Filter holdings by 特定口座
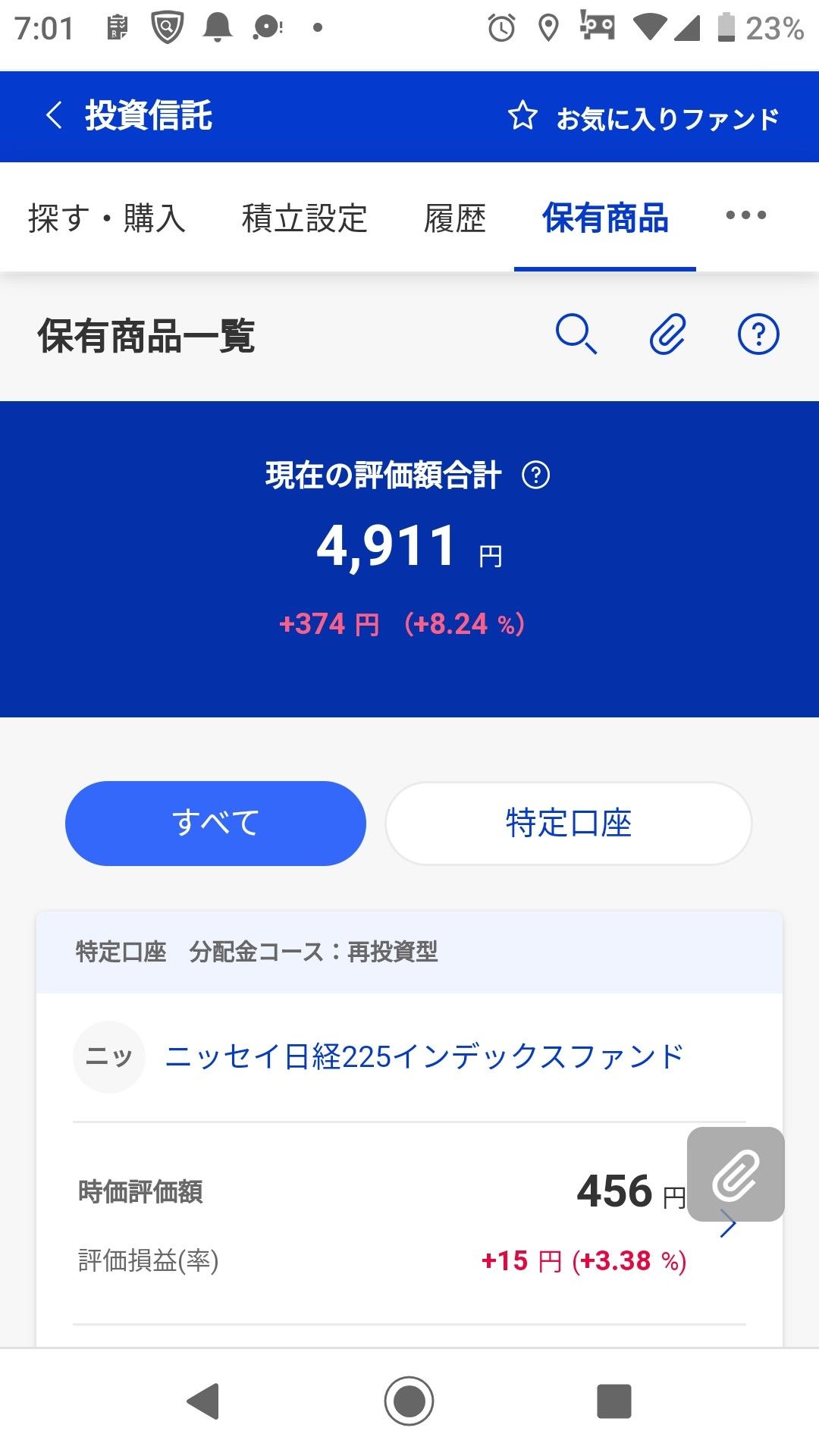The height and width of the screenshot is (1456, 819). tap(568, 823)
